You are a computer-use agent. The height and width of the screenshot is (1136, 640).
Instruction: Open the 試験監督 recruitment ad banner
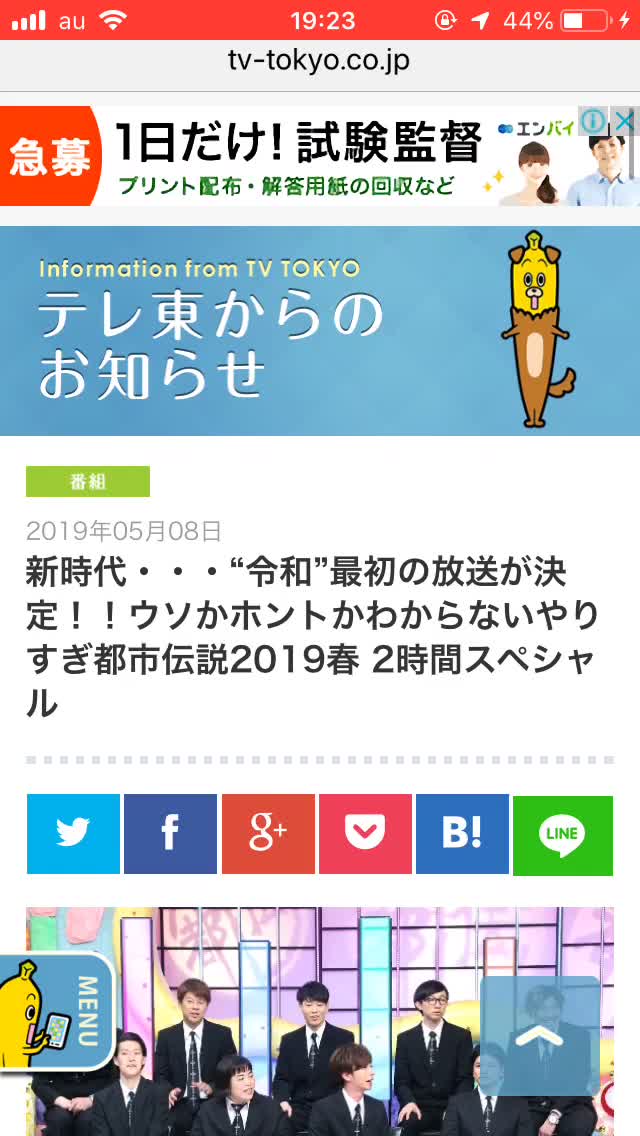(300, 157)
